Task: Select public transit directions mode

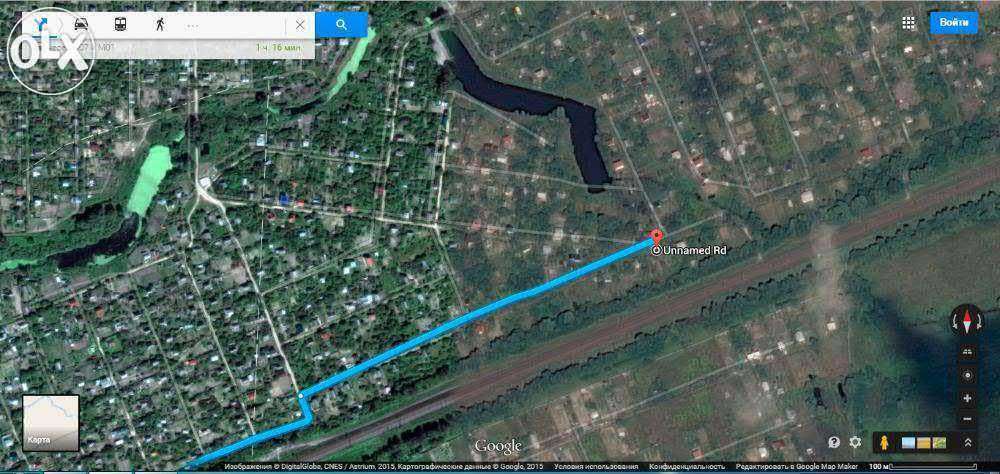Action: [120, 24]
